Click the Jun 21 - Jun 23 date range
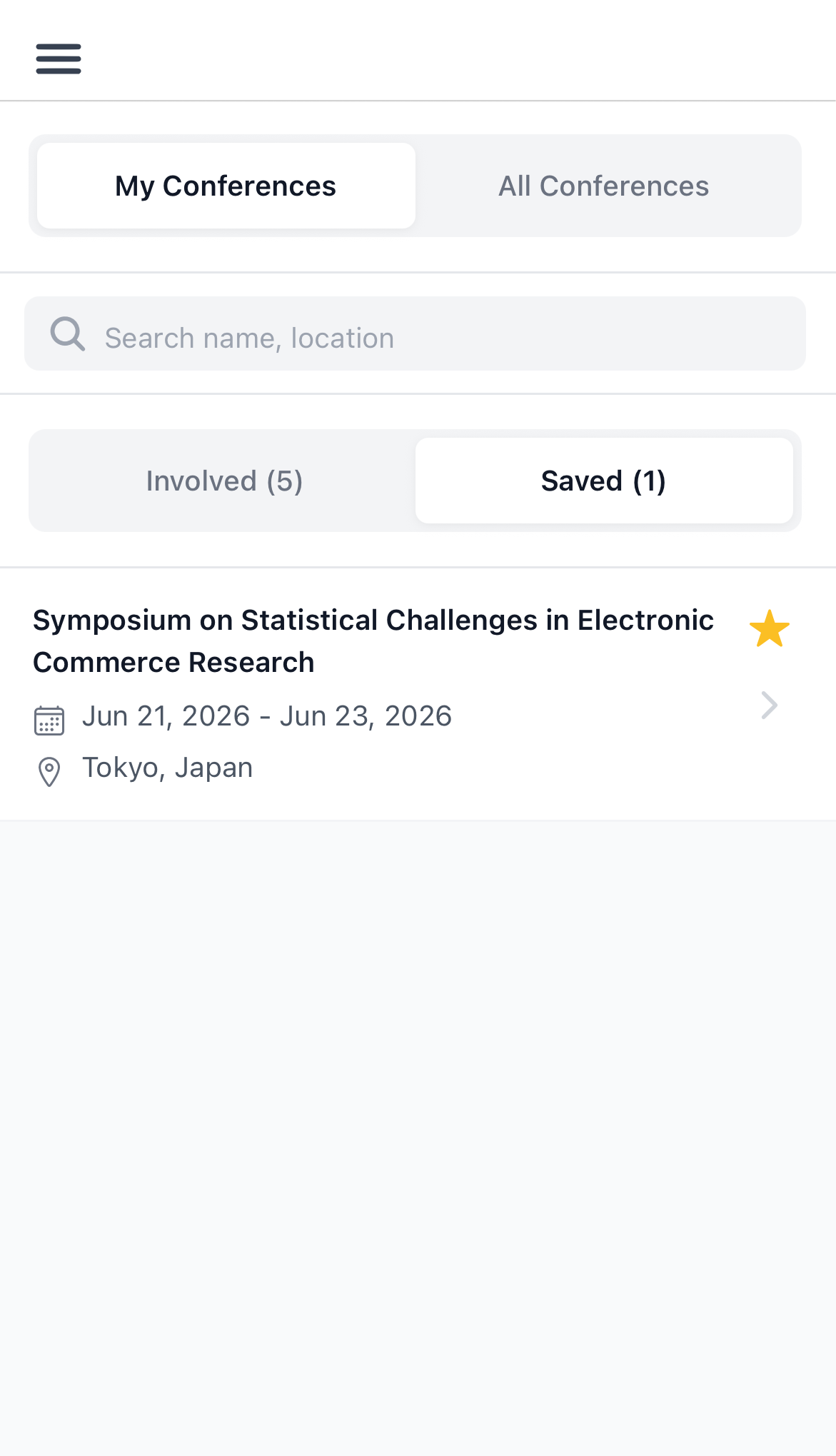Image resolution: width=836 pixels, height=1456 pixels. [x=266, y=716]
